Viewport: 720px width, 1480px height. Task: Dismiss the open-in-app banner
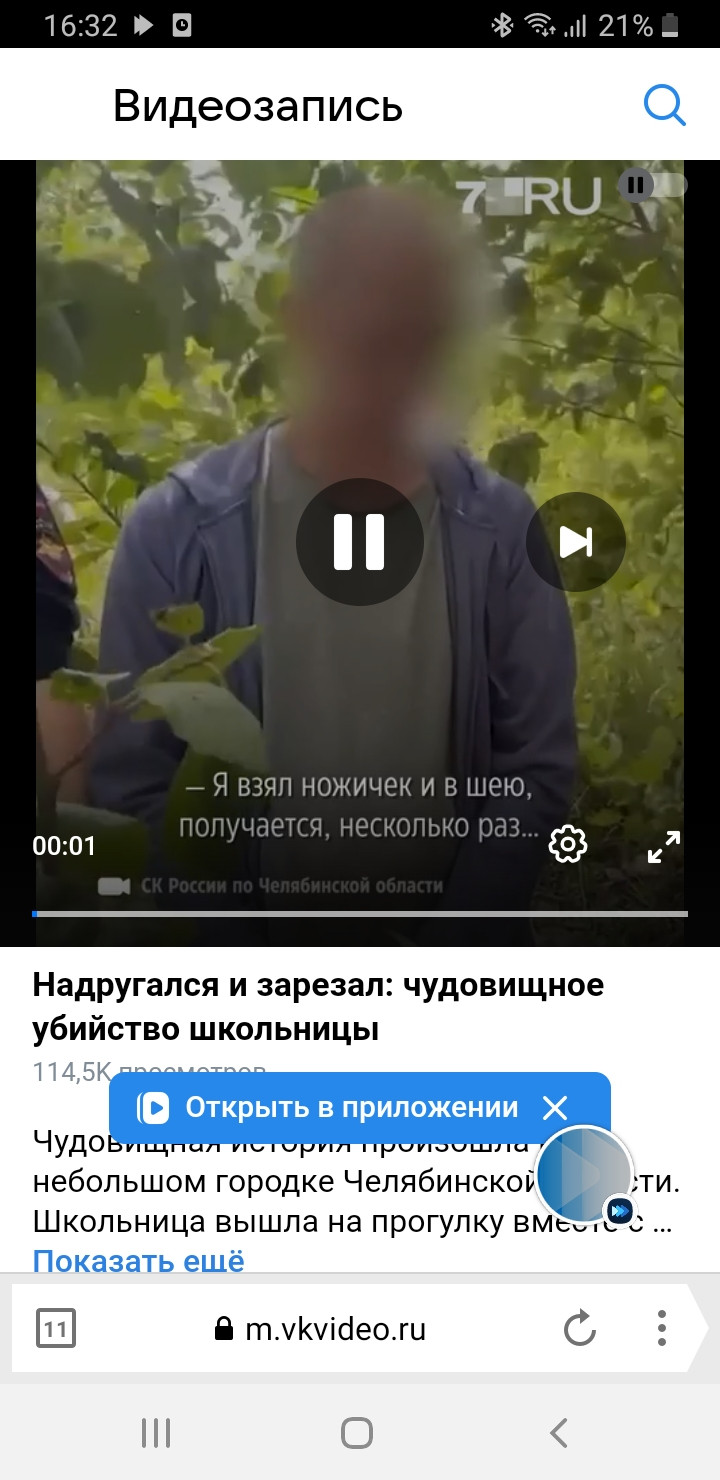pyautogui.click(x=555, y=1108)
